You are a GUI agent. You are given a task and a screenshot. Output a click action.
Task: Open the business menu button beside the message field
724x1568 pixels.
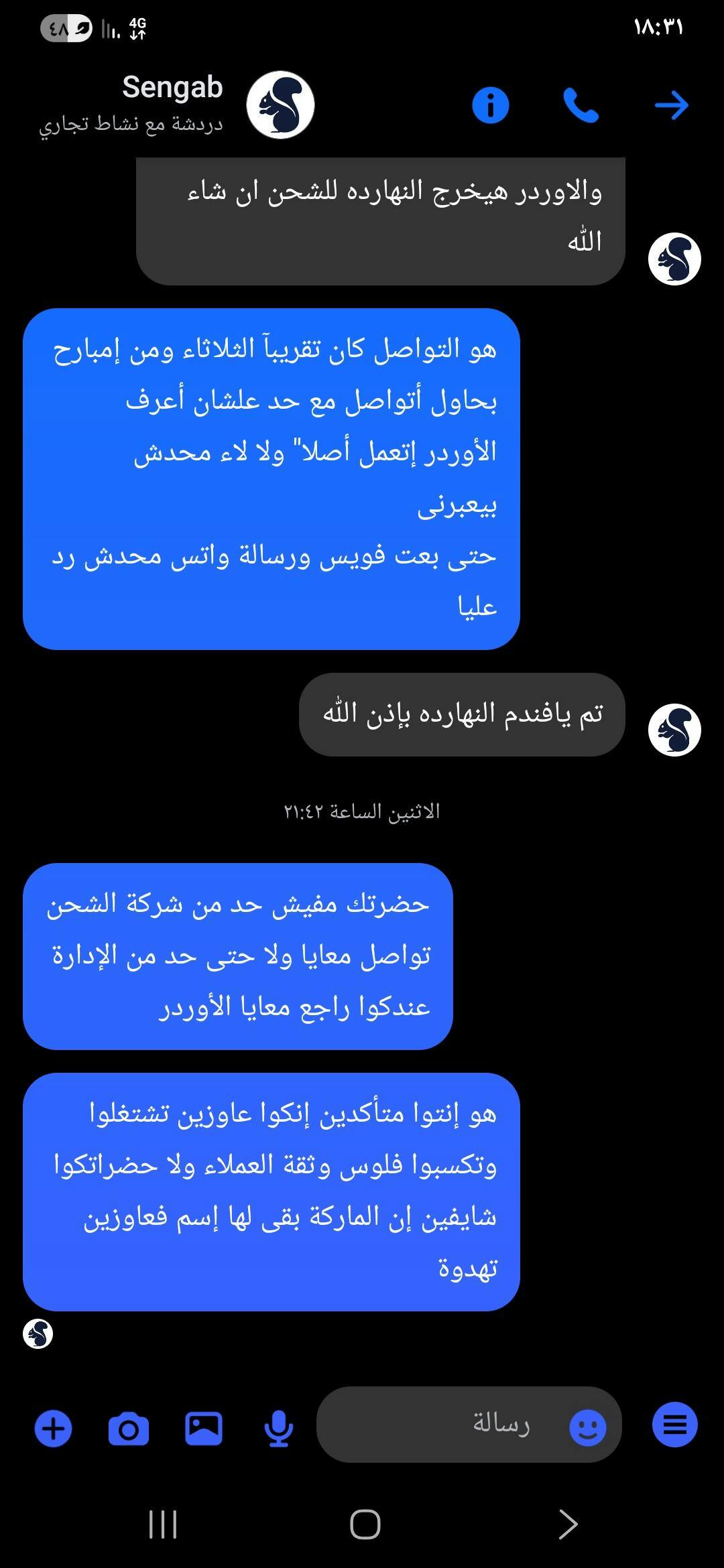pos(675,1425)
